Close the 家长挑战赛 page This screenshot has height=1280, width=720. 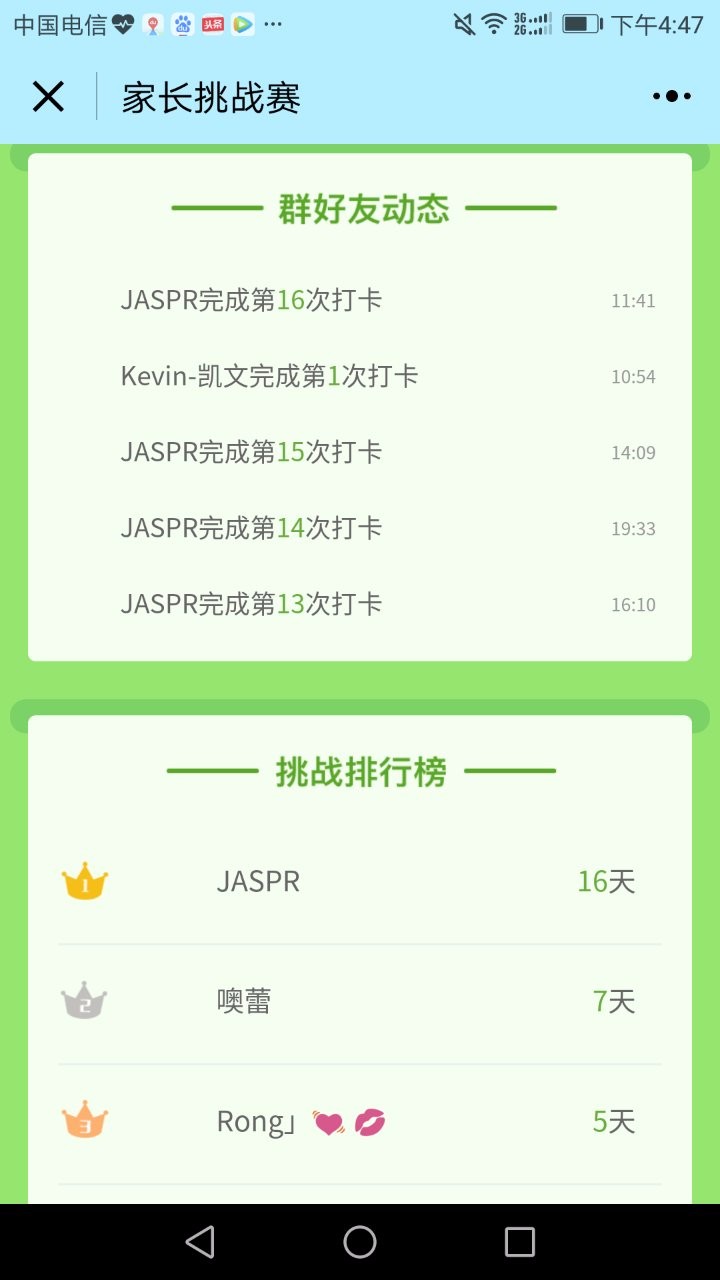pyautogui.click(x=48, y=97)
